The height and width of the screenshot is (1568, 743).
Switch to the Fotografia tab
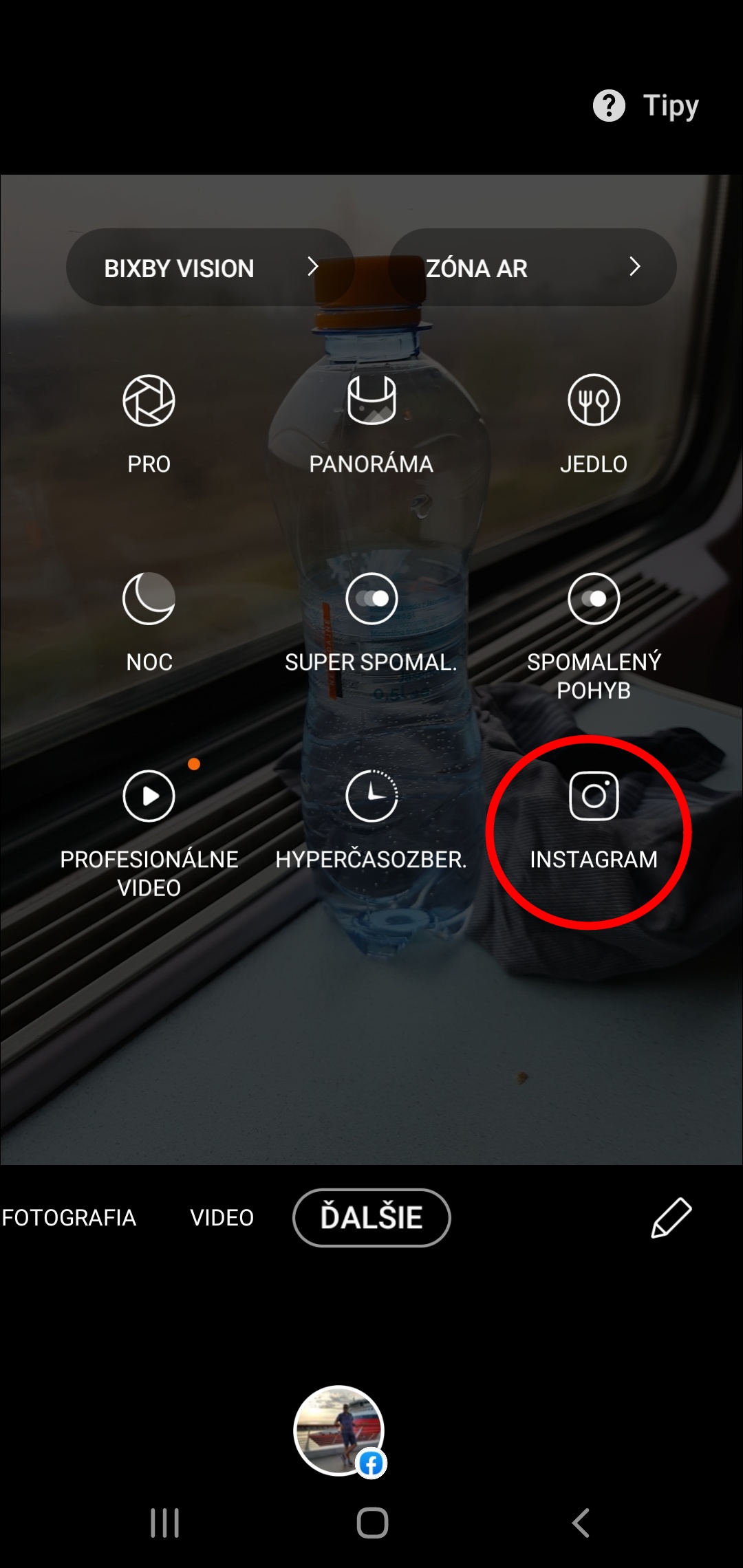click(x=69, y=1217)
